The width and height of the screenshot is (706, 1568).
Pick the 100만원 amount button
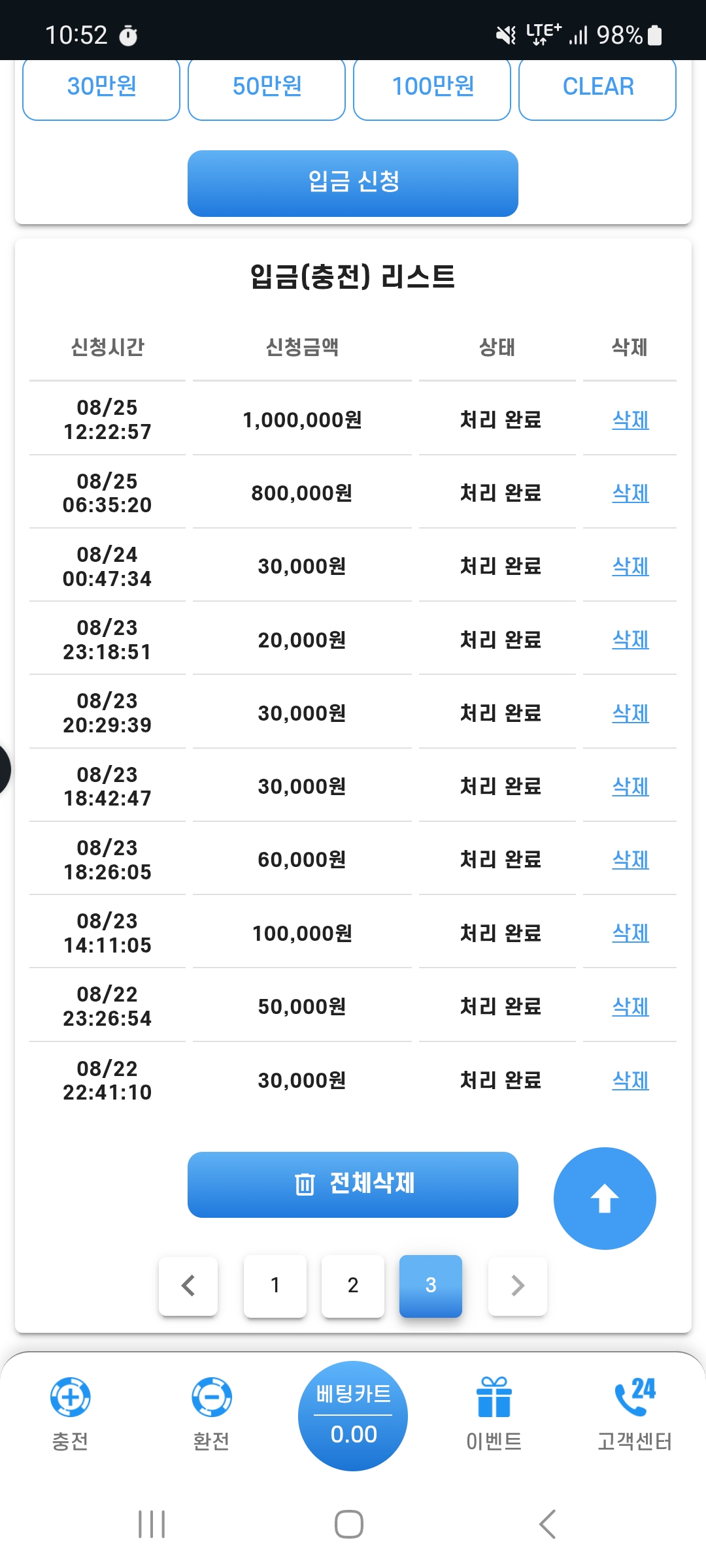(432, 88)
